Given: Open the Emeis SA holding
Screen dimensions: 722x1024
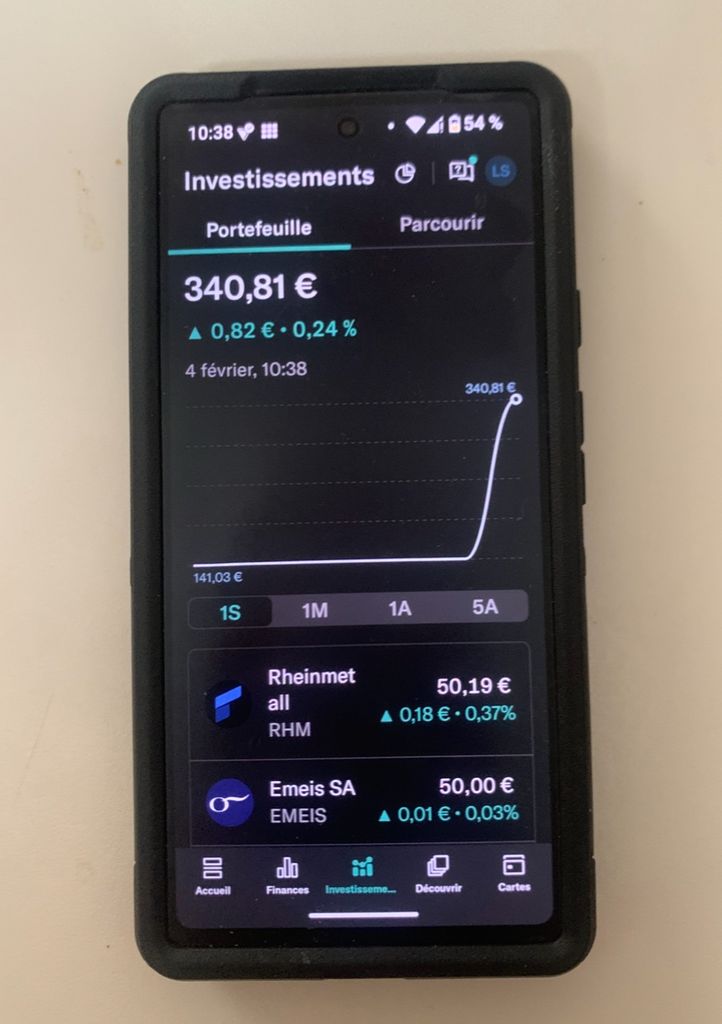Looking at the screenshot, I should pyautogui.click(x=360, y=801).
